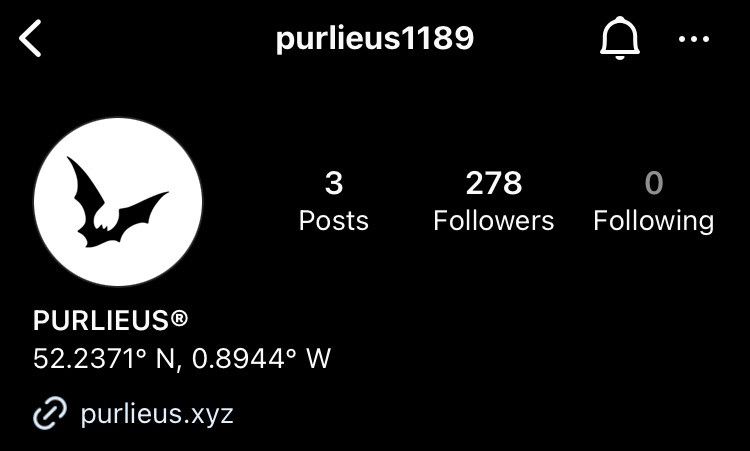View the bat profile picture
Viewport: 750px width, 451px height.
[x=118, y=202]
